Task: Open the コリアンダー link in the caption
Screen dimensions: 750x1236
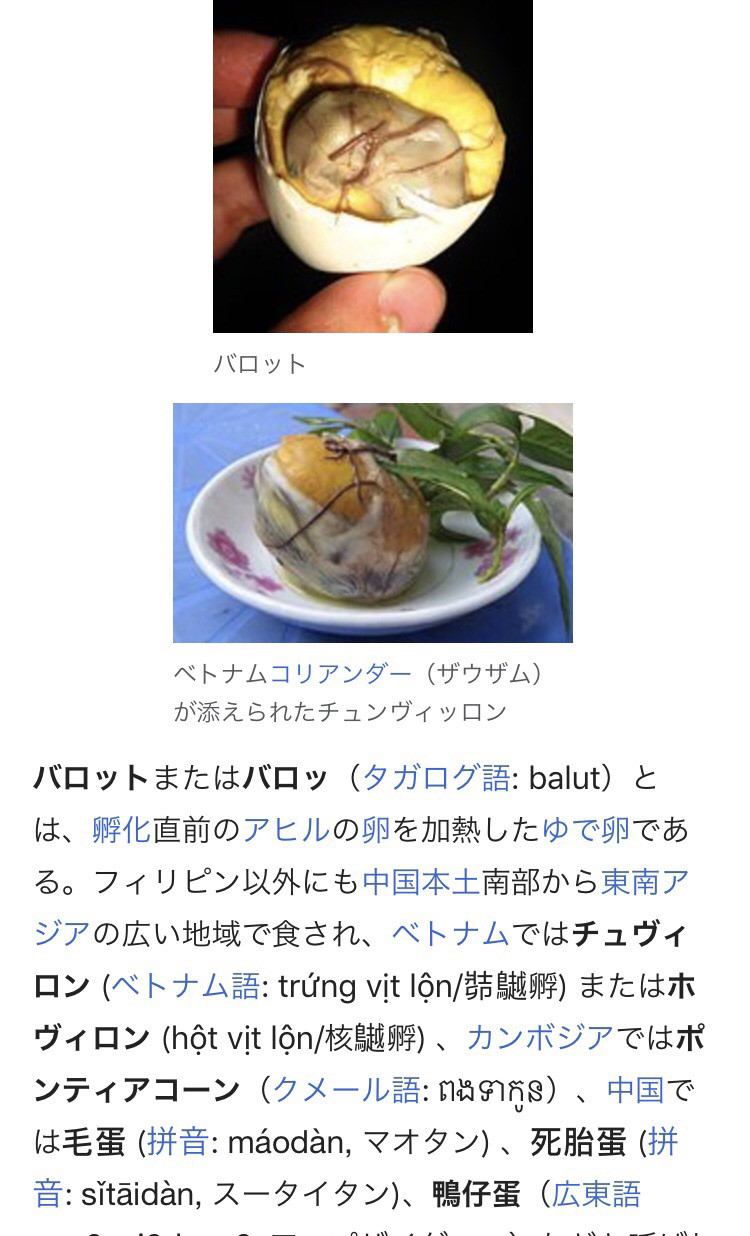Action: (341, 674)
